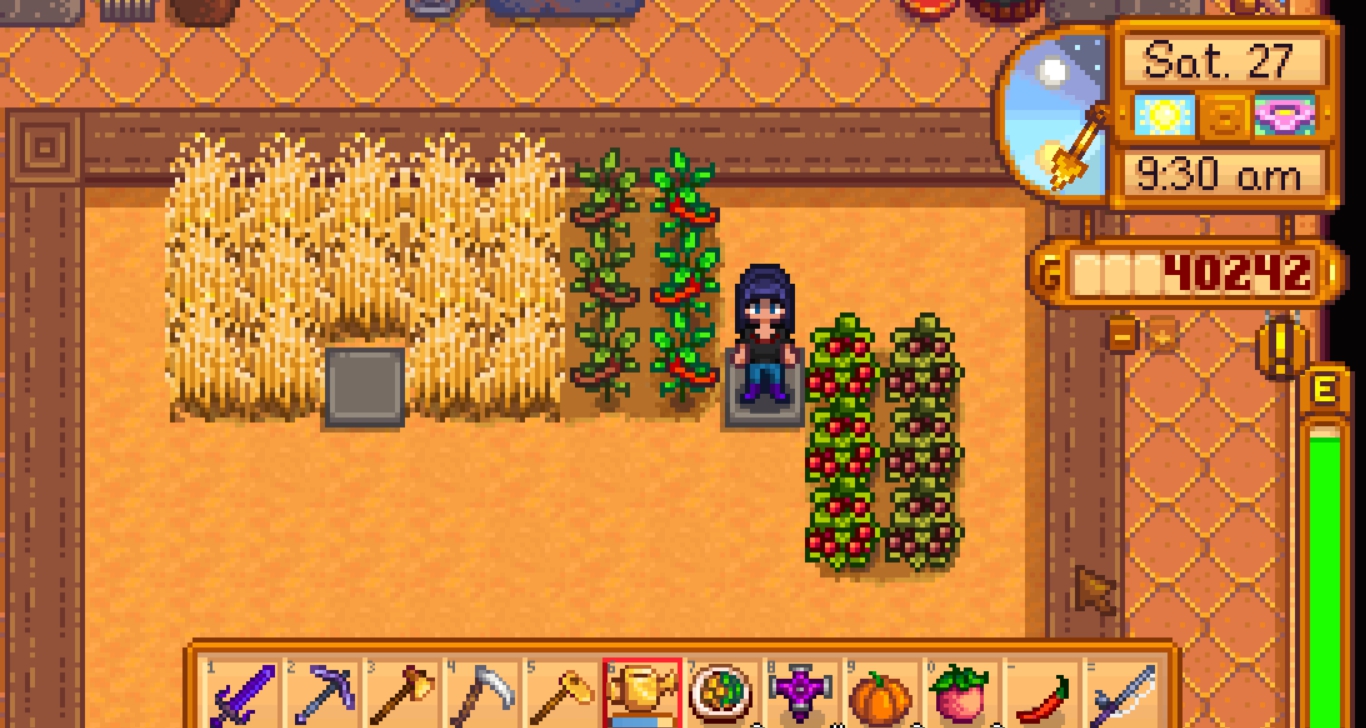The width and height of the screenshot is (1366, 728).
Task: Choose the scythe in slot 4
Action: (481, 695)
